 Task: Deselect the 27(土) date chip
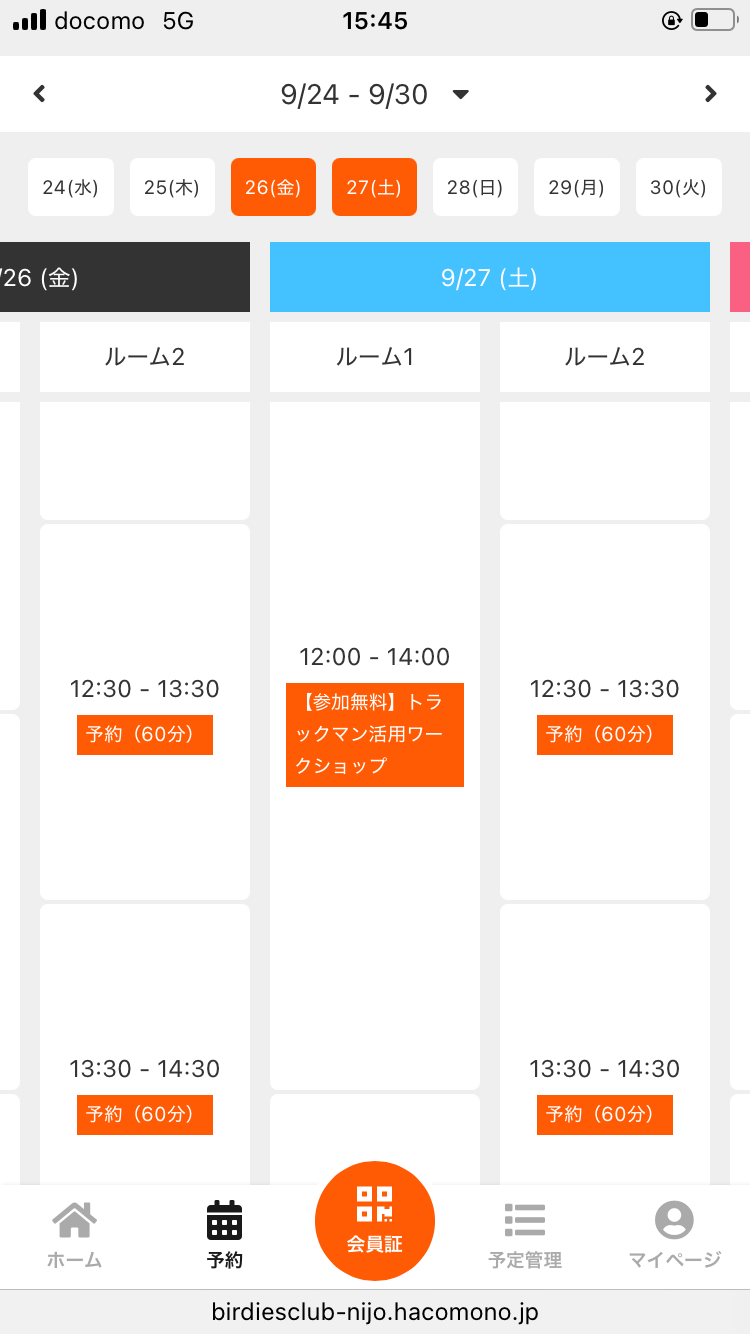pos(374,187)
